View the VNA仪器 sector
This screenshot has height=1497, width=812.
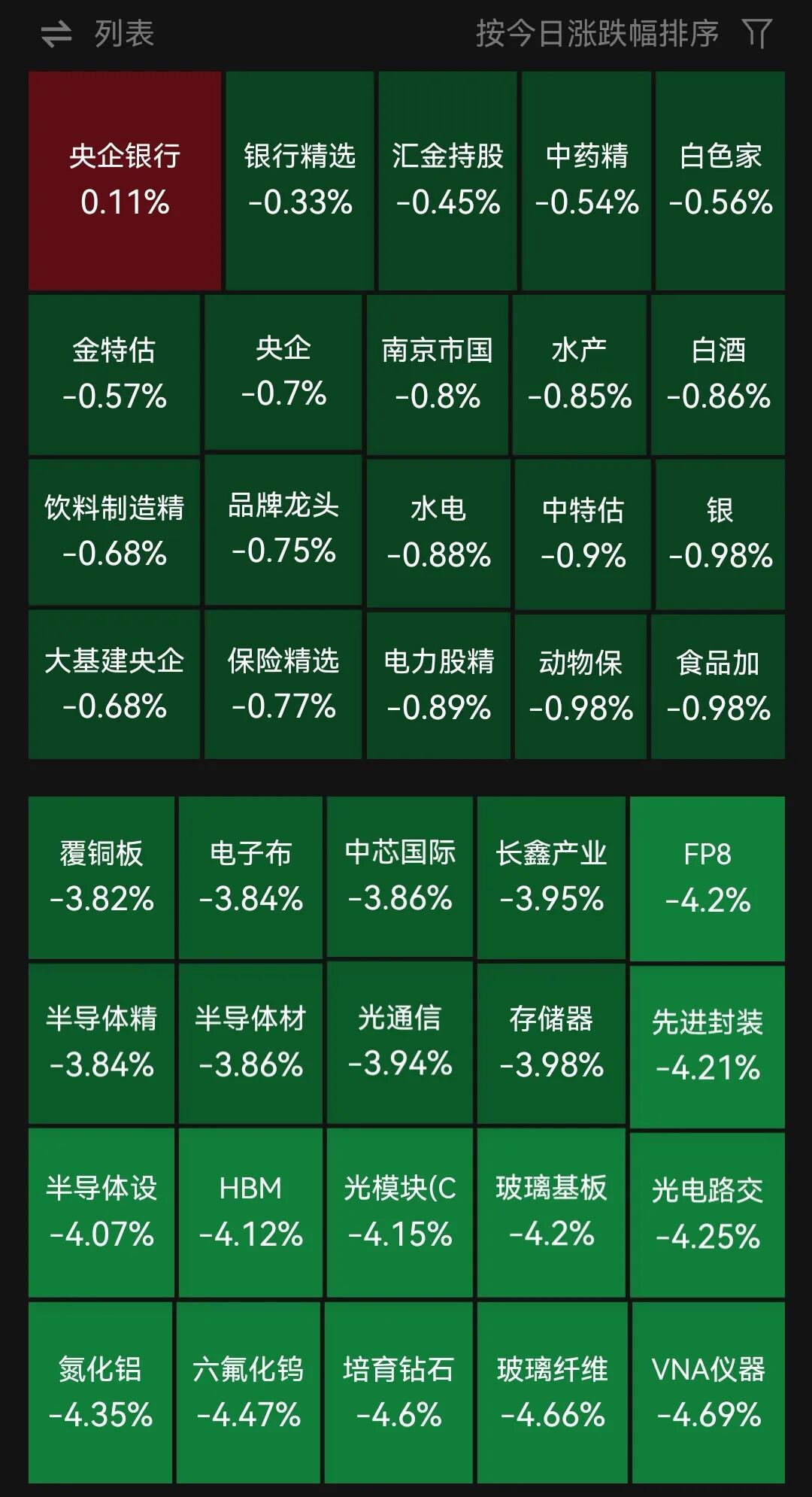coord(708,1392)
